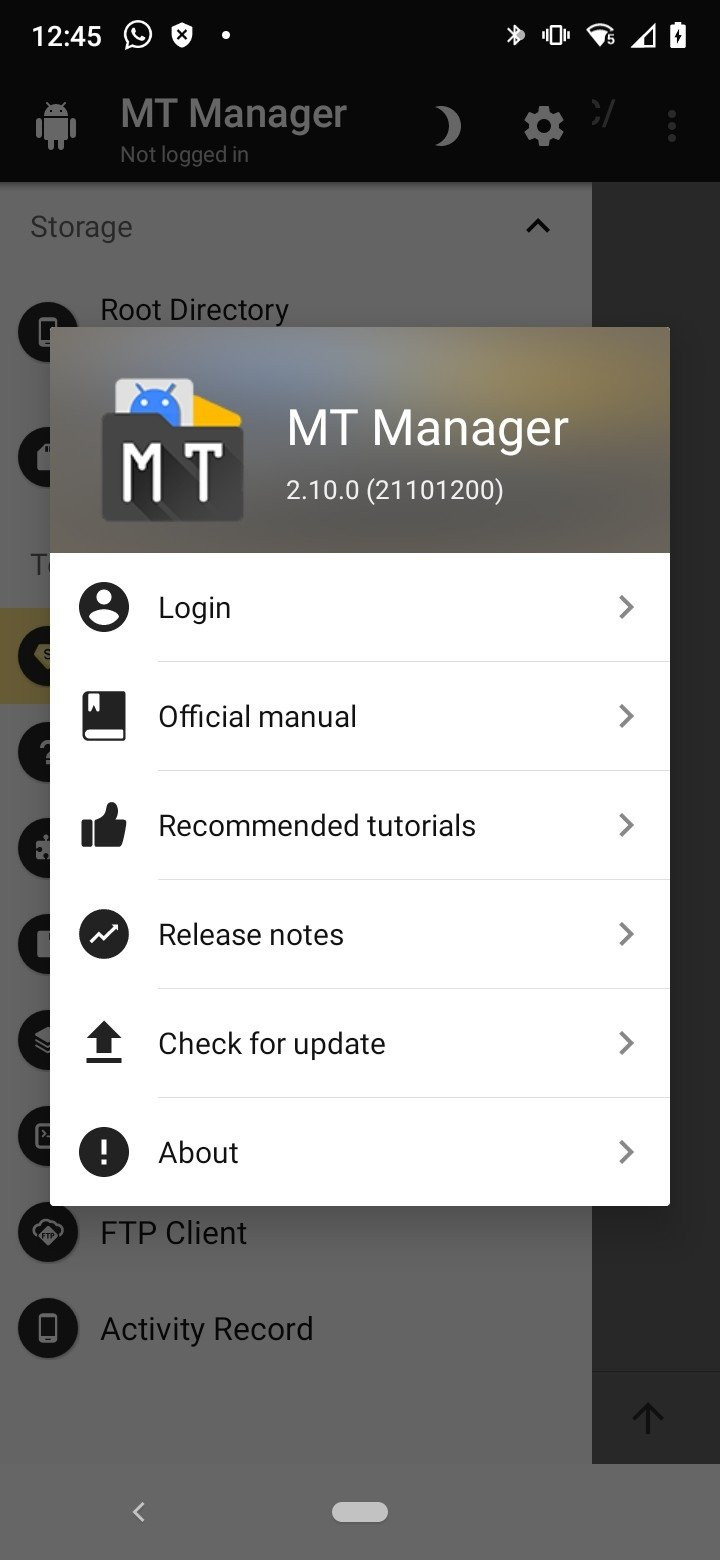Open the Official manual
This screenshot has width=720, height=1560.
tap(360, 716)
